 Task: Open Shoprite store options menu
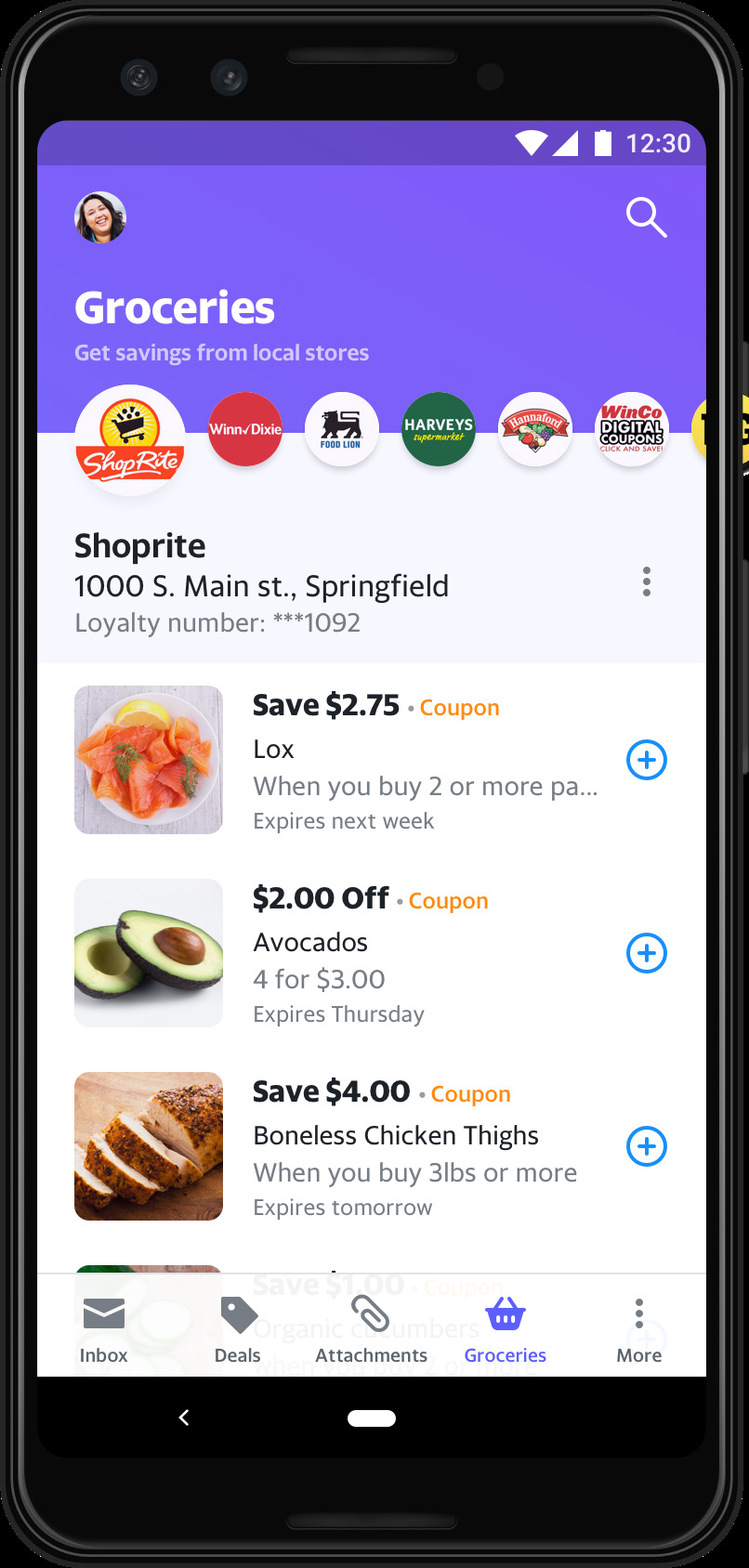click(x=647, y=582)
